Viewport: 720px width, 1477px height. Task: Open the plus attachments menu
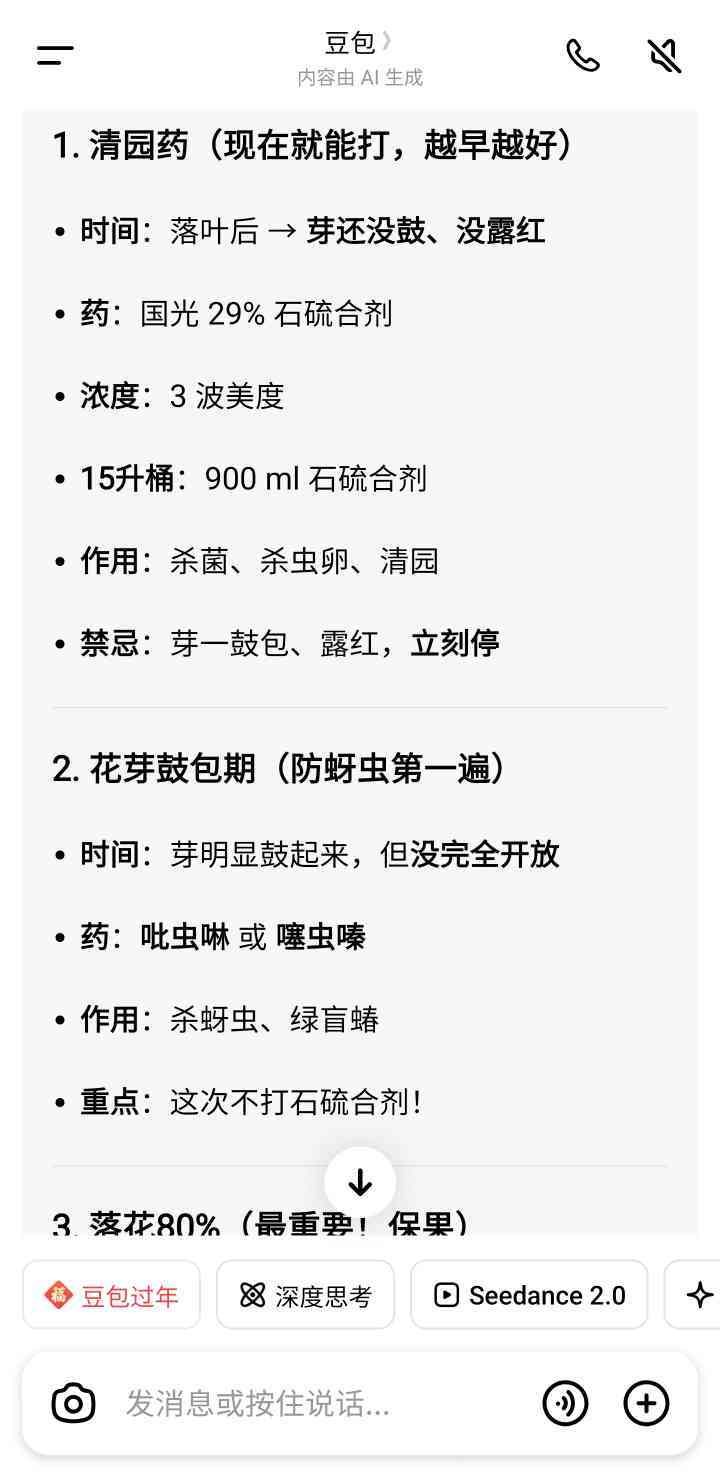tap(646, 1404)
